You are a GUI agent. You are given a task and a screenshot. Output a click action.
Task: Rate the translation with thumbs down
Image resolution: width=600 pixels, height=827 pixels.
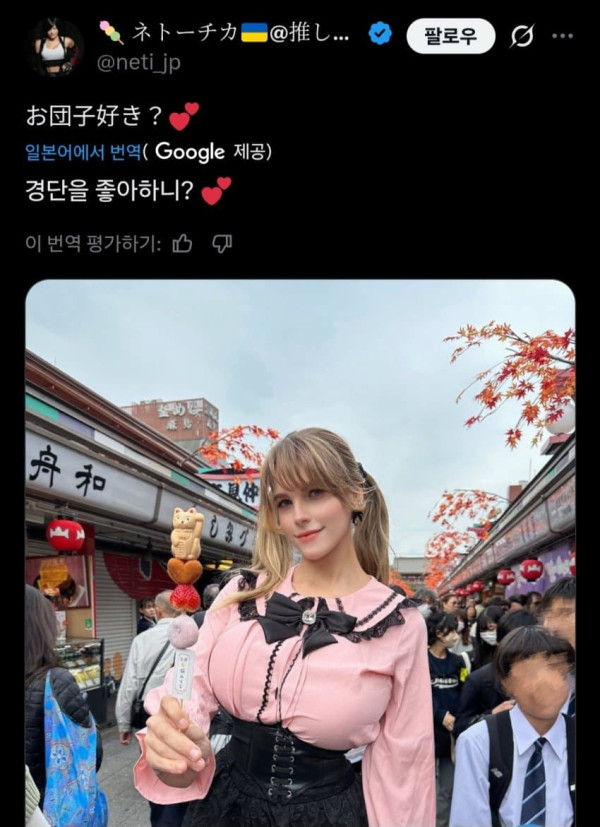(222, 243)
